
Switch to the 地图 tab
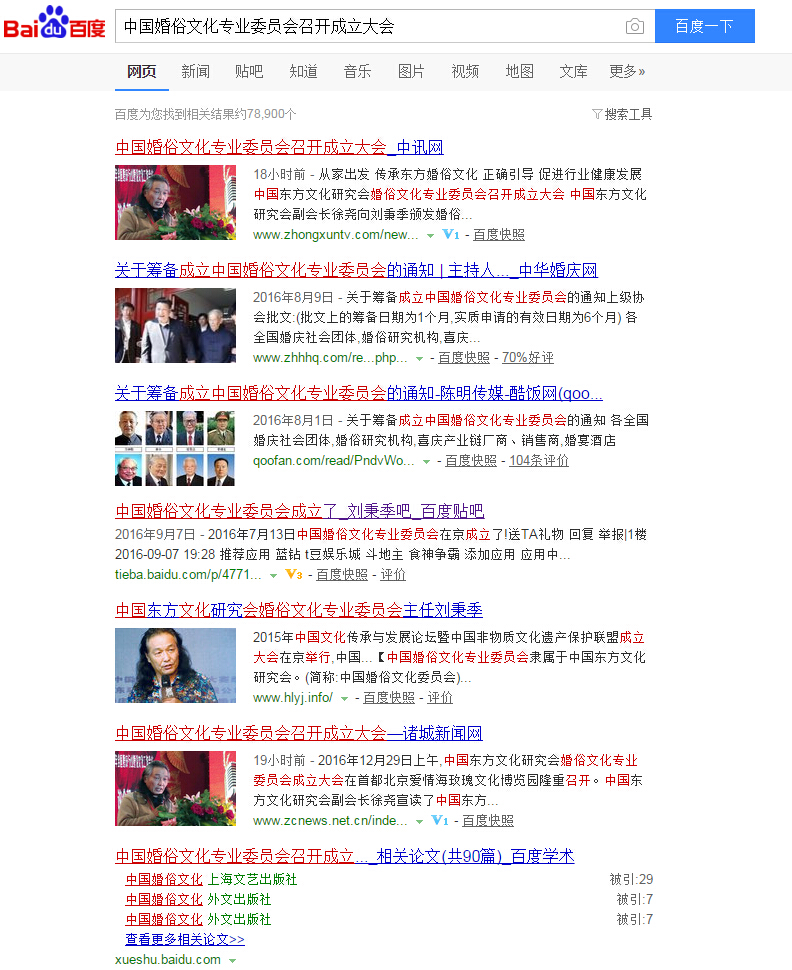(519, 72)
